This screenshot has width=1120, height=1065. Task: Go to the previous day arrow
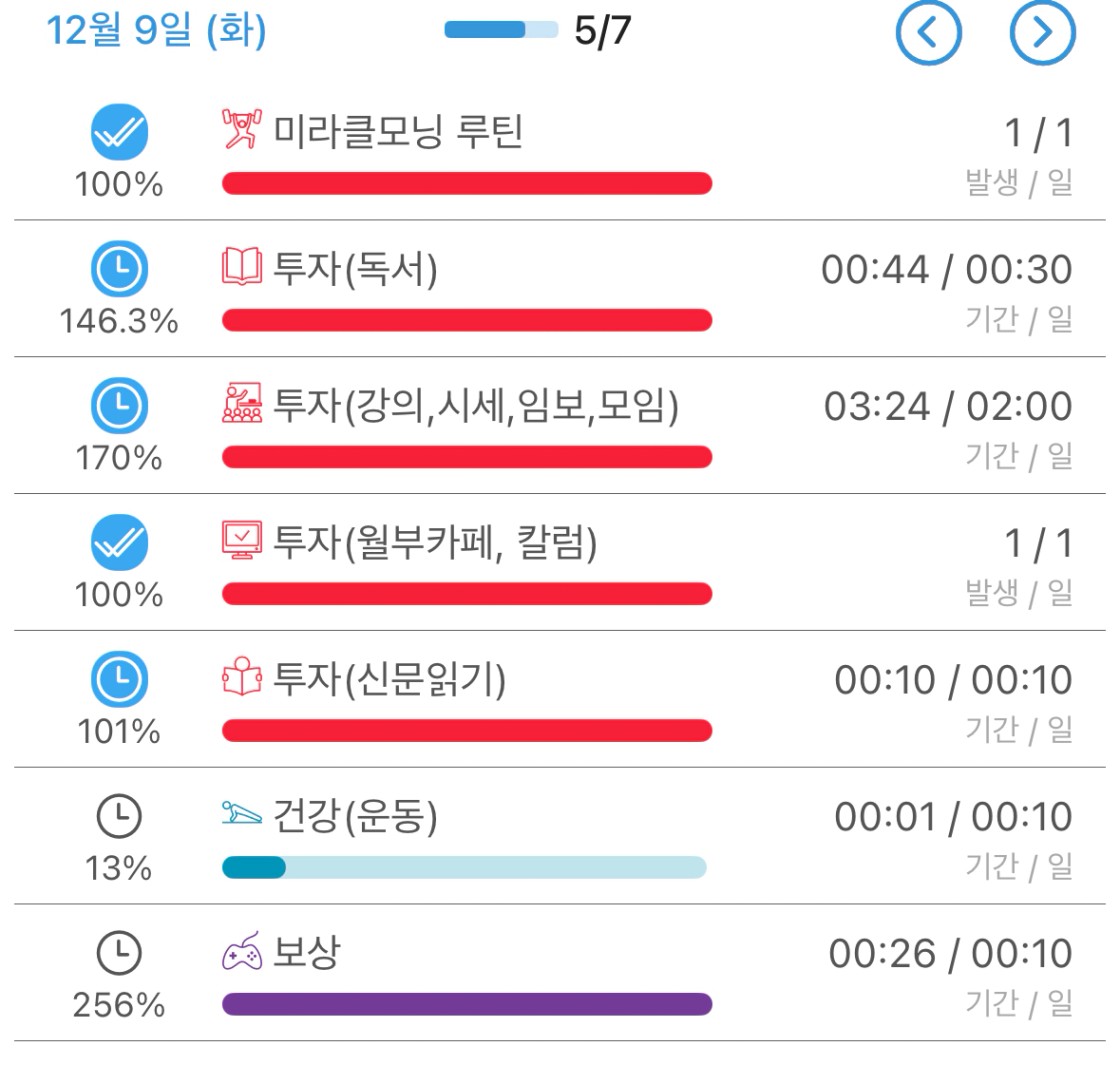tap(928, 33)
